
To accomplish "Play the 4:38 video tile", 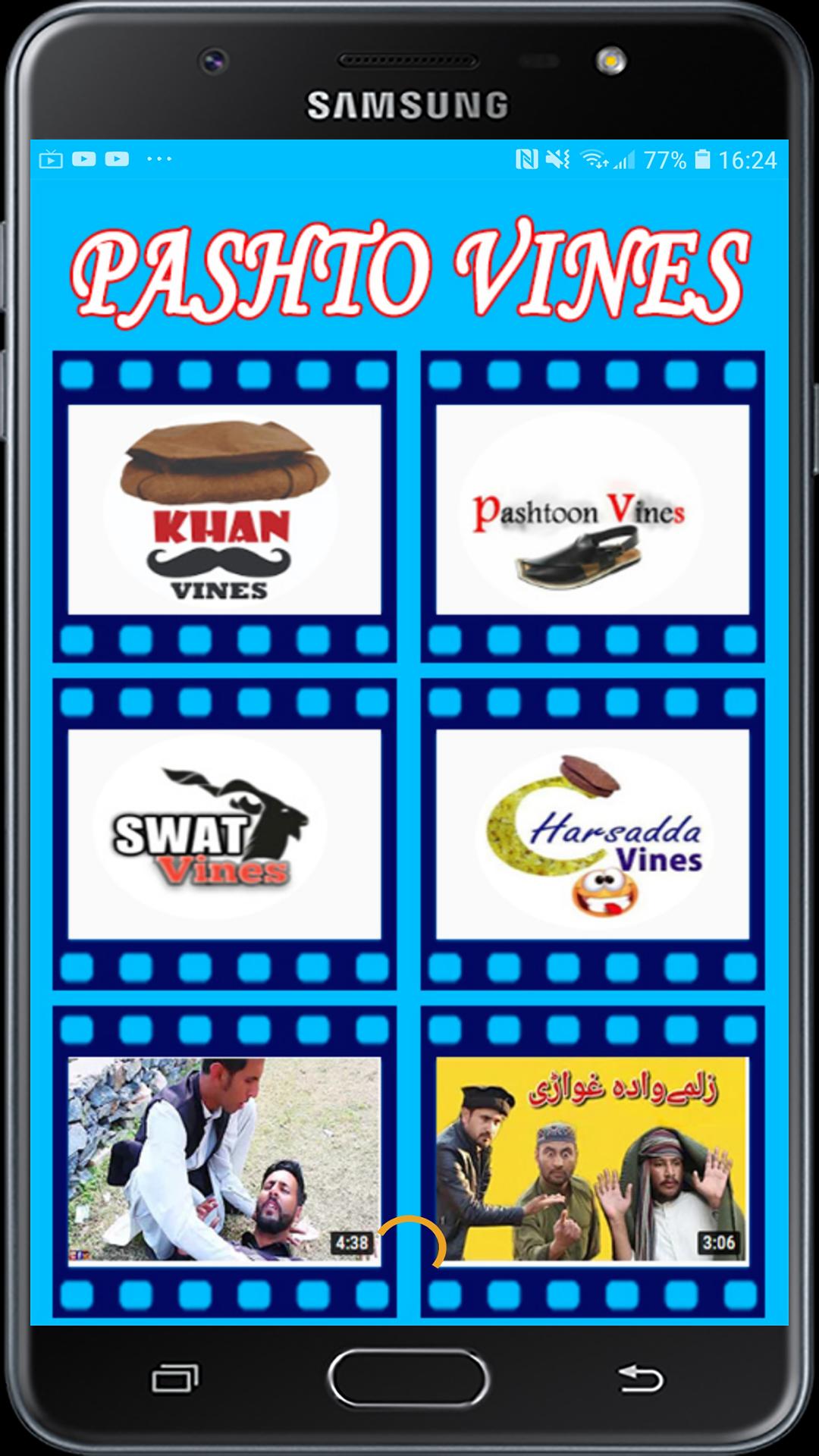I will [x=224, y=1161].
